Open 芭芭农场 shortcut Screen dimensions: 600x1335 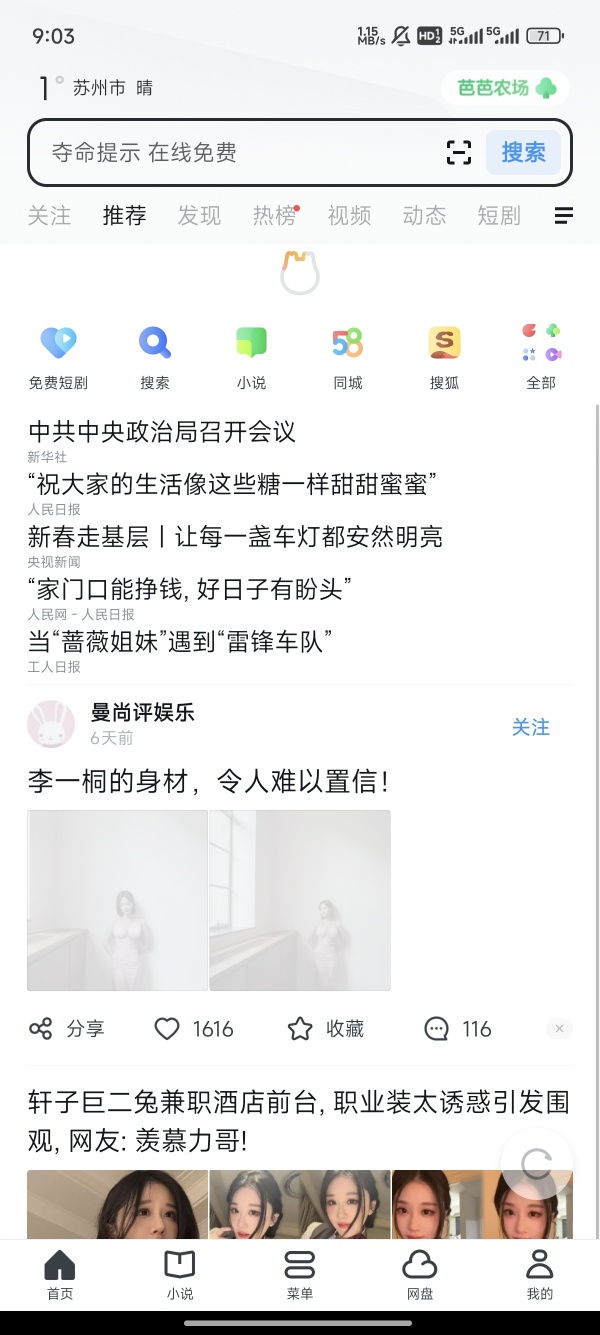click(x=505, y=88)
